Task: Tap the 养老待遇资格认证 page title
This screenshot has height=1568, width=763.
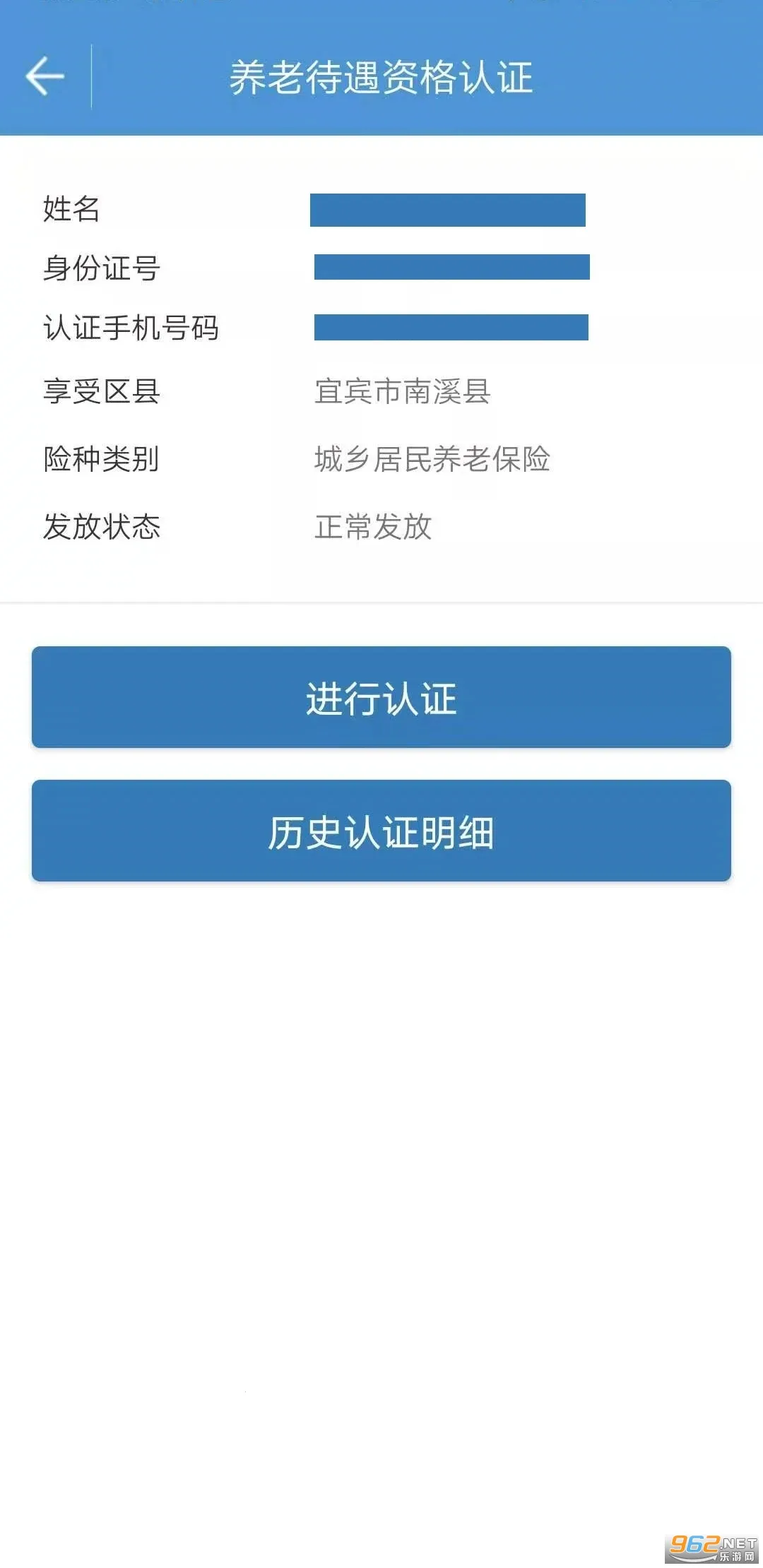Action: click(x=381, y=76)
